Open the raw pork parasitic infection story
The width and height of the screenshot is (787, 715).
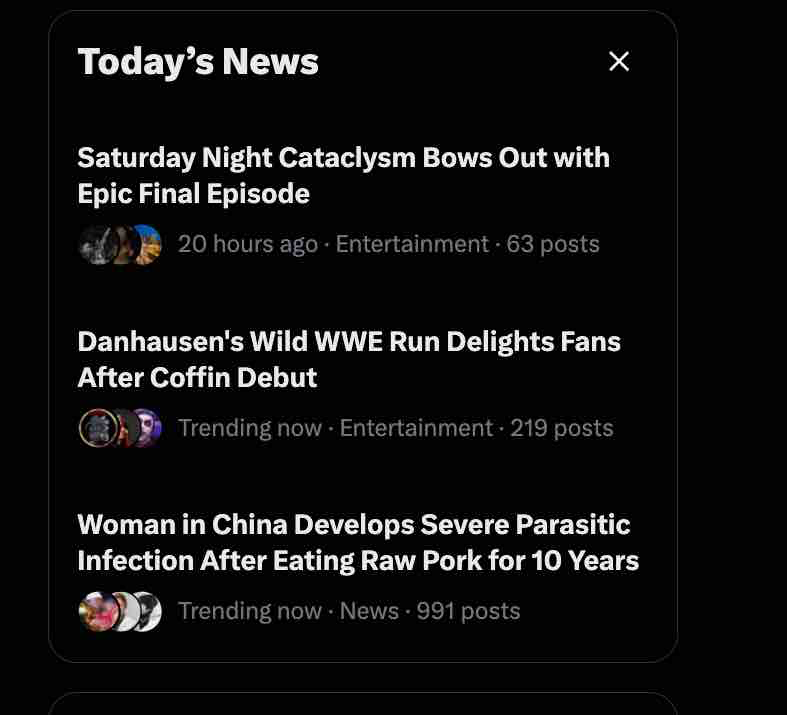[358, 543]
